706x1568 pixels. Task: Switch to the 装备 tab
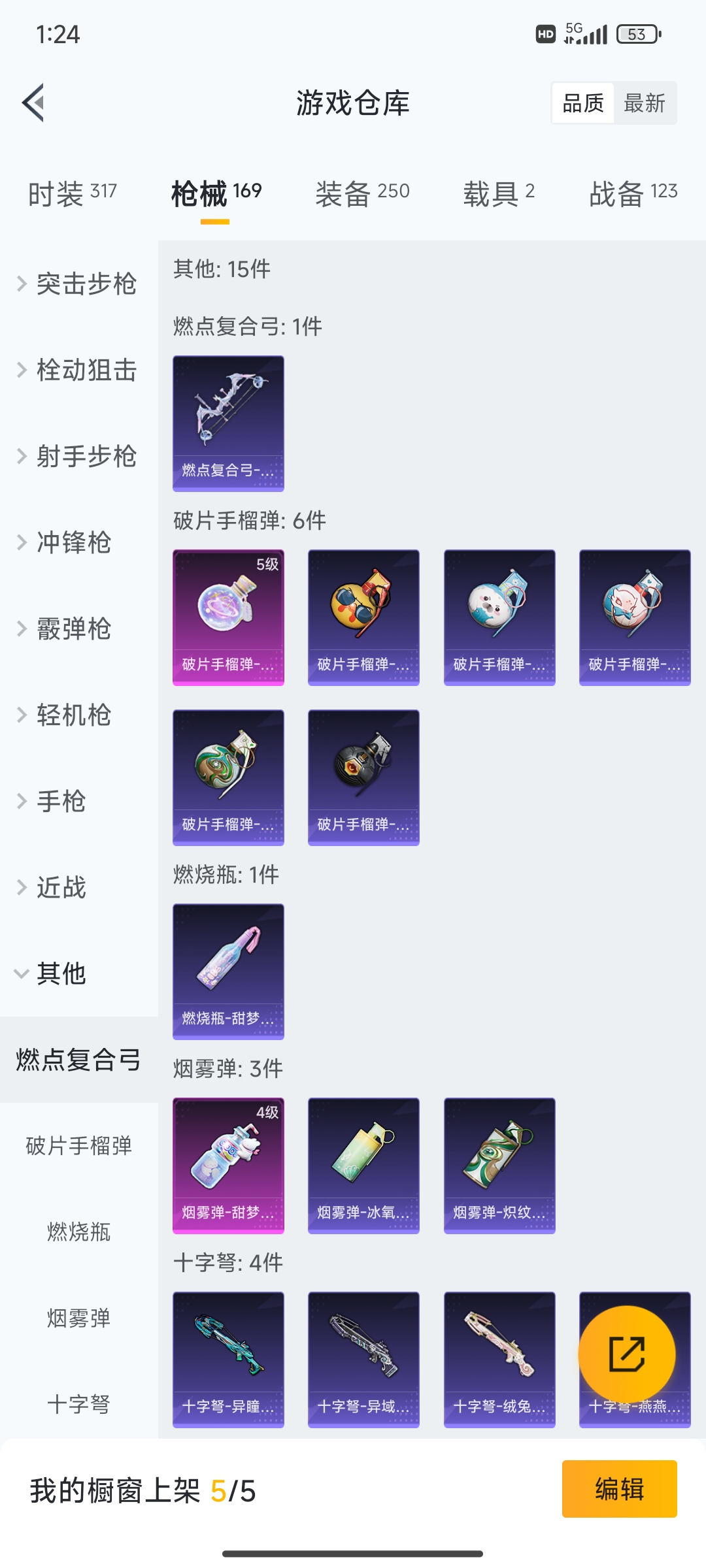[362, 193]
